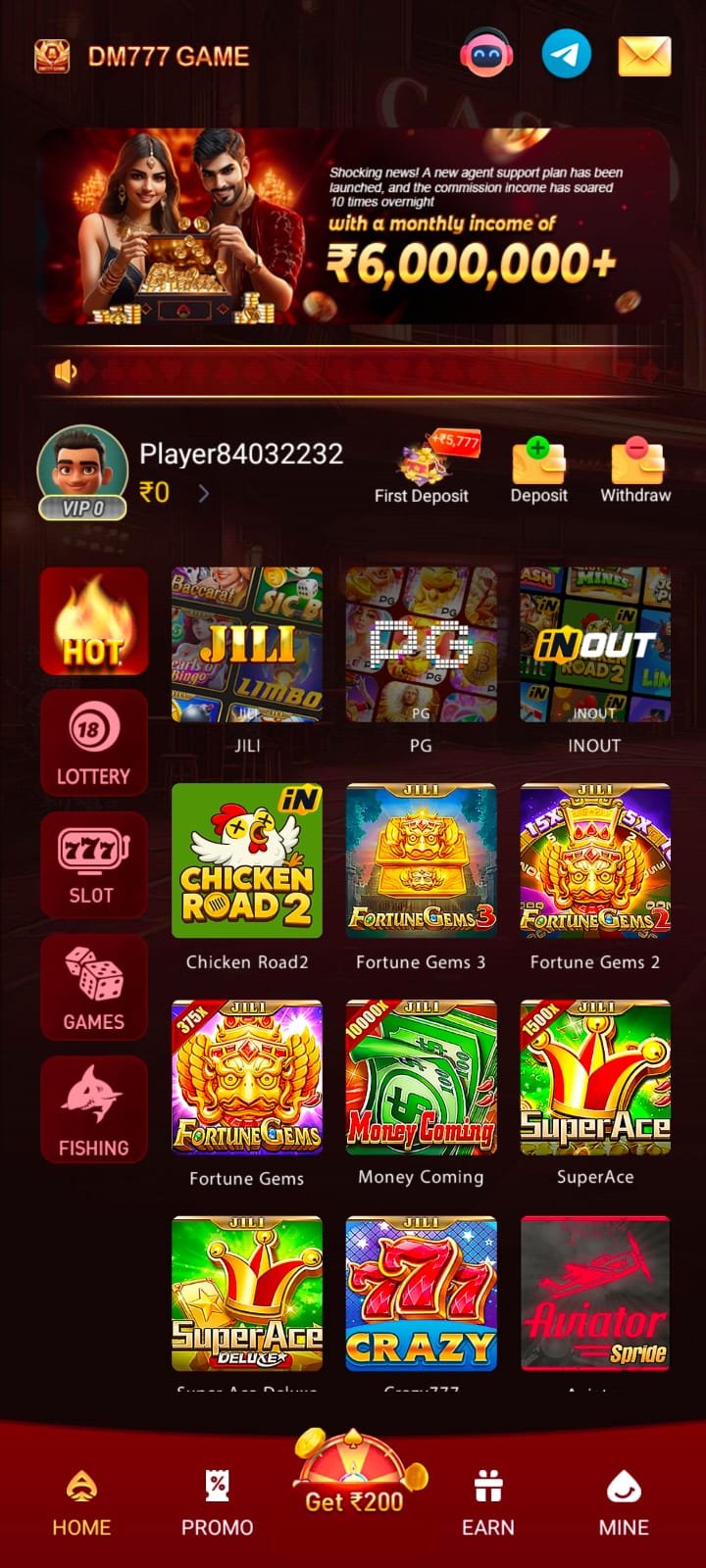This screenshot has width=706, height=1568.
Task: Open the mail inbox envelope
Action: tap(644, 56)
